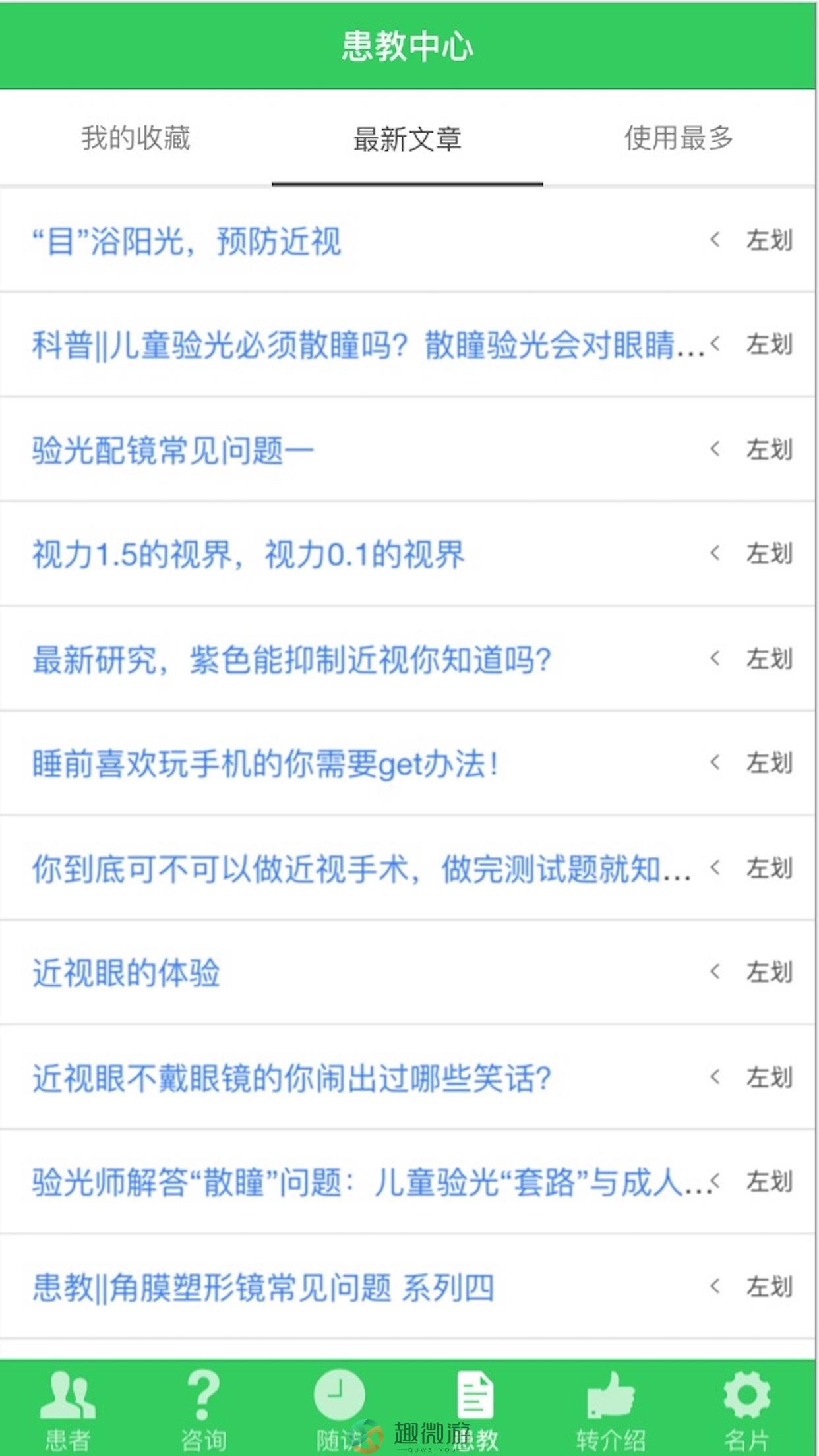Open article 视力1.5的视界，视力0.1的视界
This screenshot has width=819, height=1456.
pos(408,554)
